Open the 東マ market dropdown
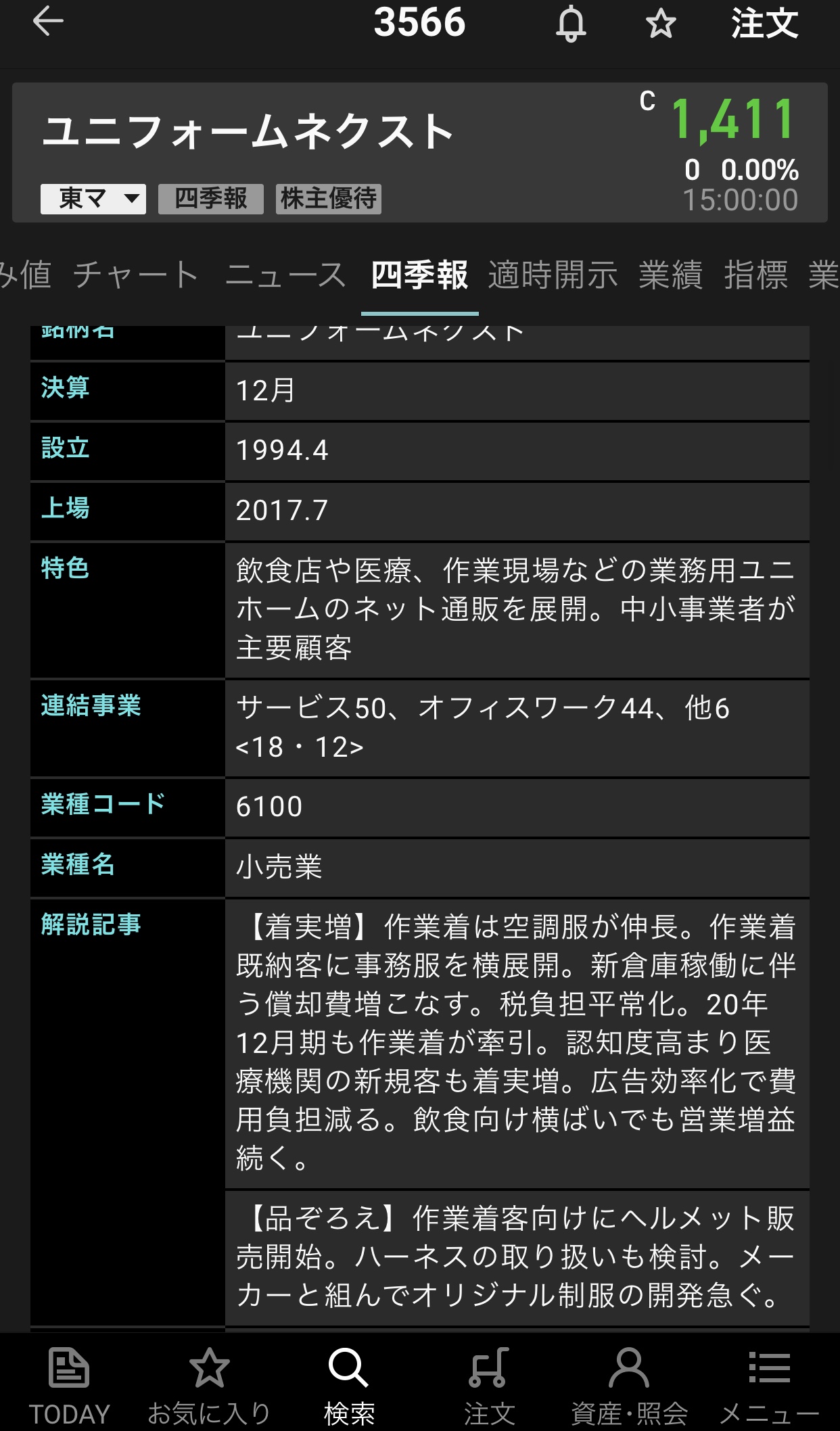Screen dimensions: 840x1431 tap(93, 199)
